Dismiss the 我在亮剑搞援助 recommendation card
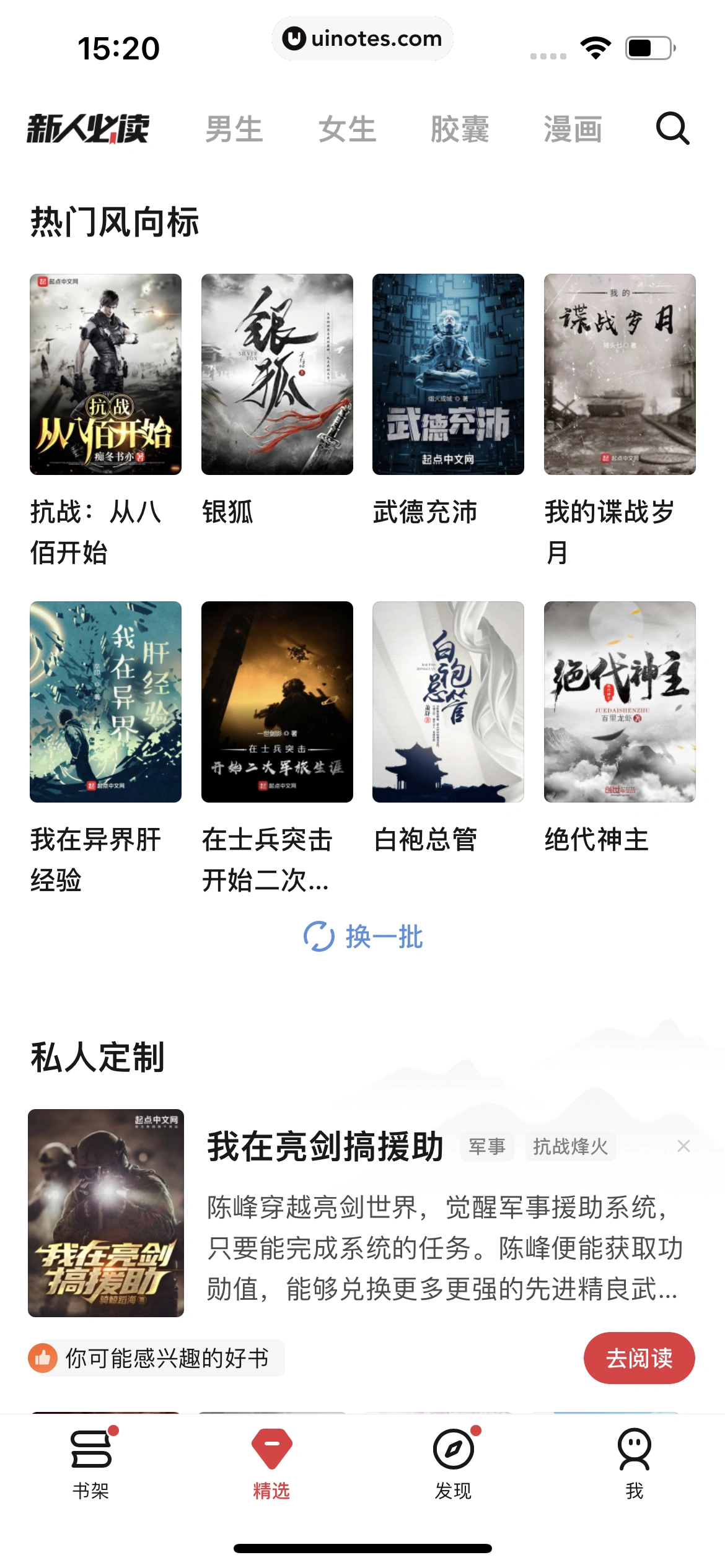This screenshot has height=1568, width=725. click(684, 1147)
